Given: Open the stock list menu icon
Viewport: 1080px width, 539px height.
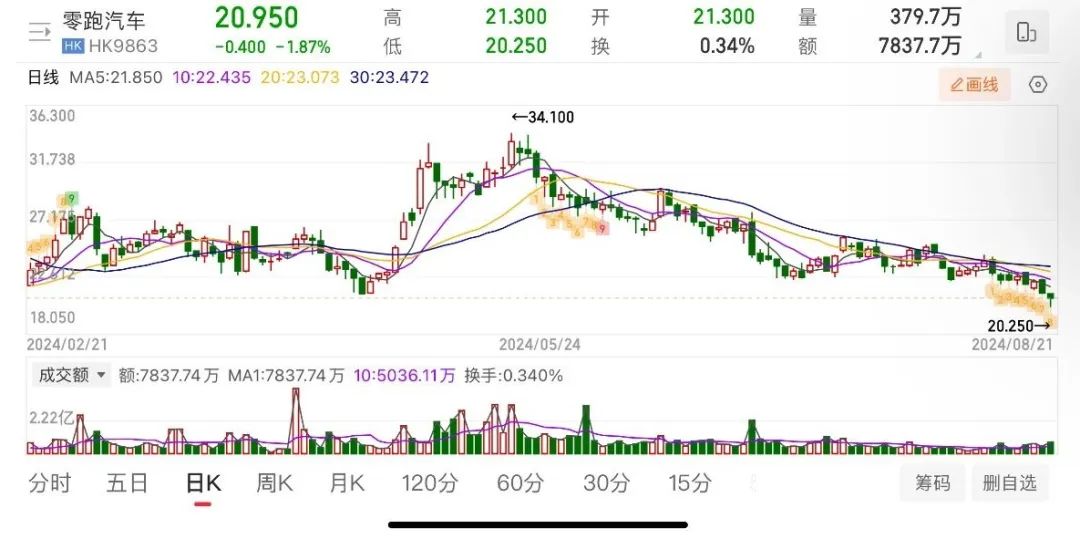Looking at the screenshot, I should pos(40,32).
